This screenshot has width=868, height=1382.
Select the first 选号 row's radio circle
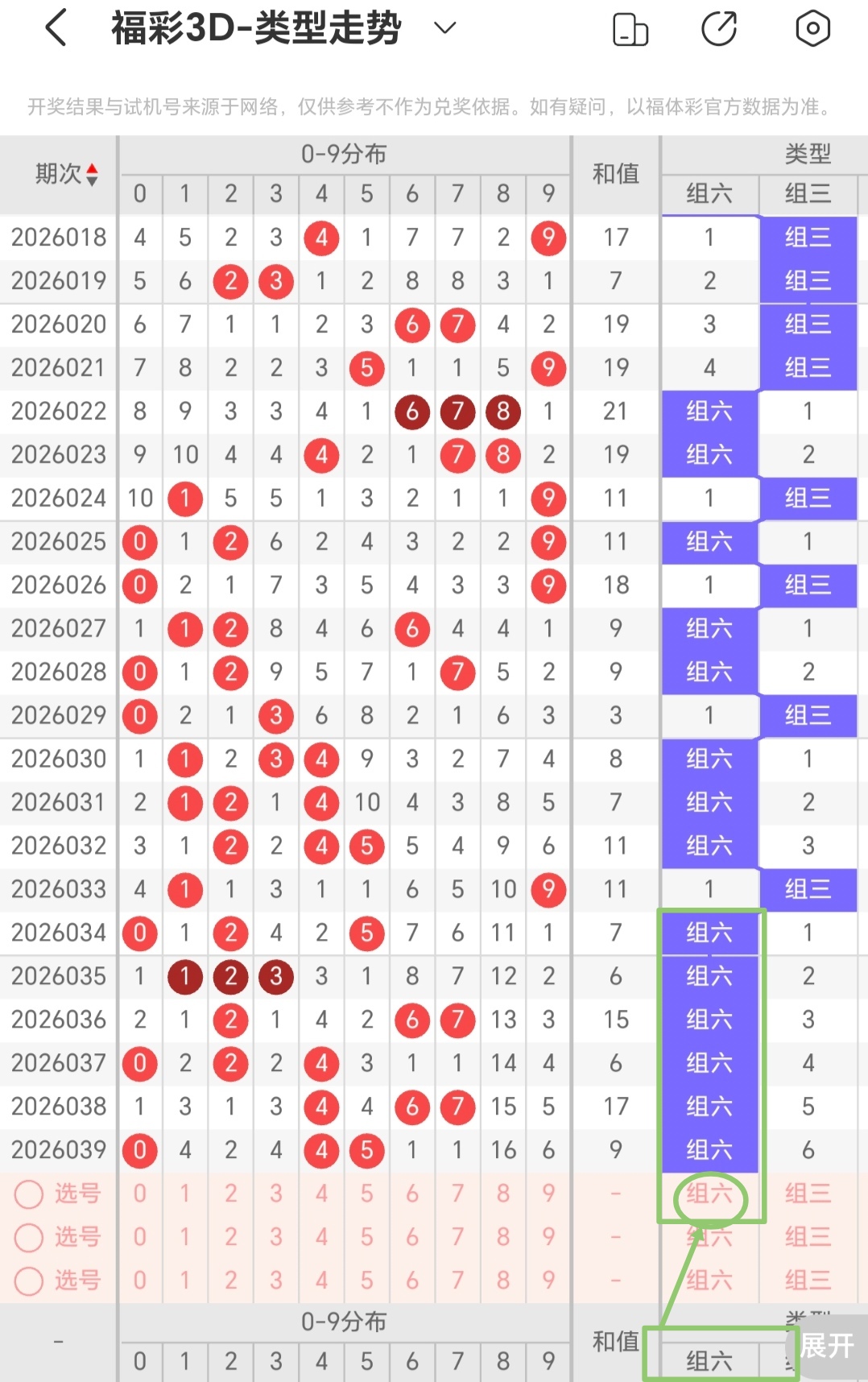click(29, 1194)
